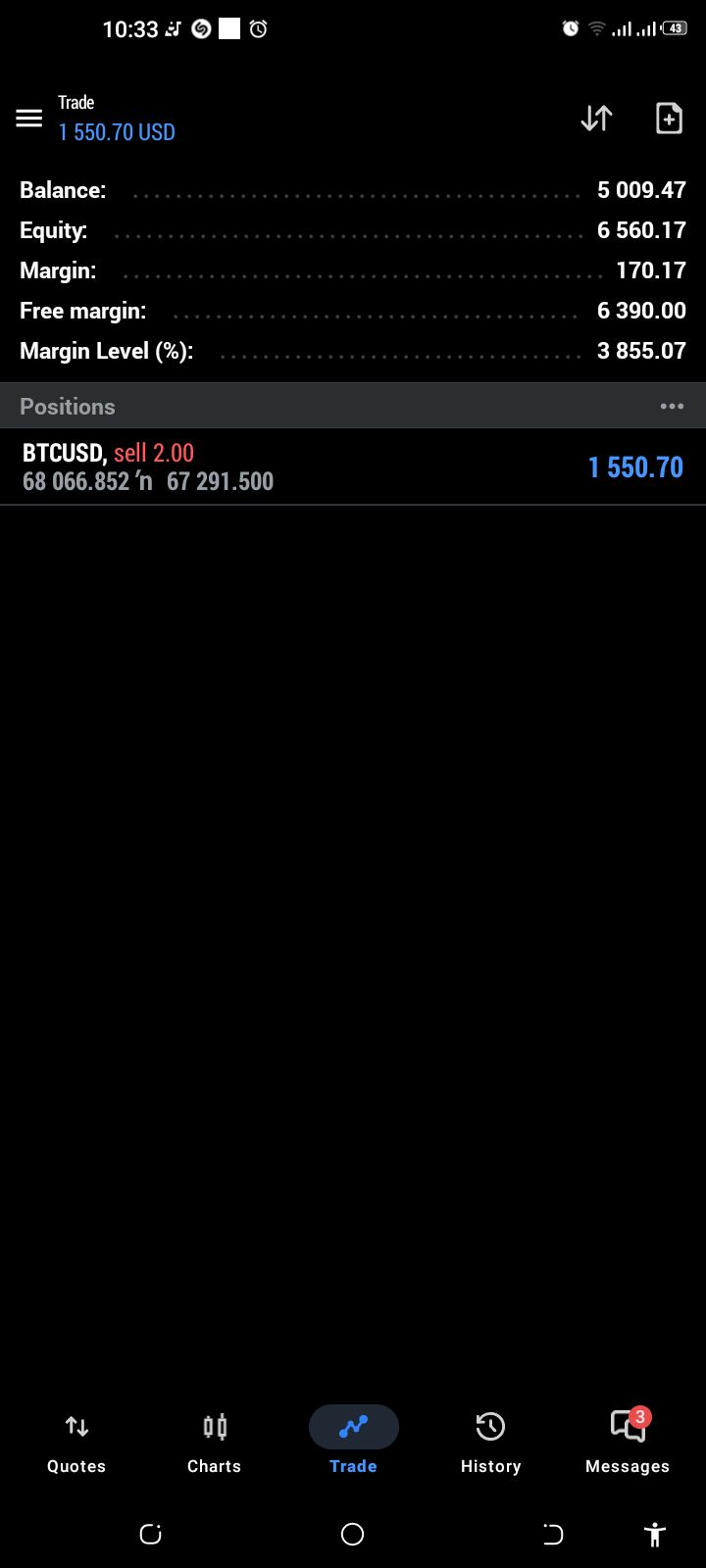706x1568 pixels.
Task: Go to the History tab
Action: point(490,1443)
